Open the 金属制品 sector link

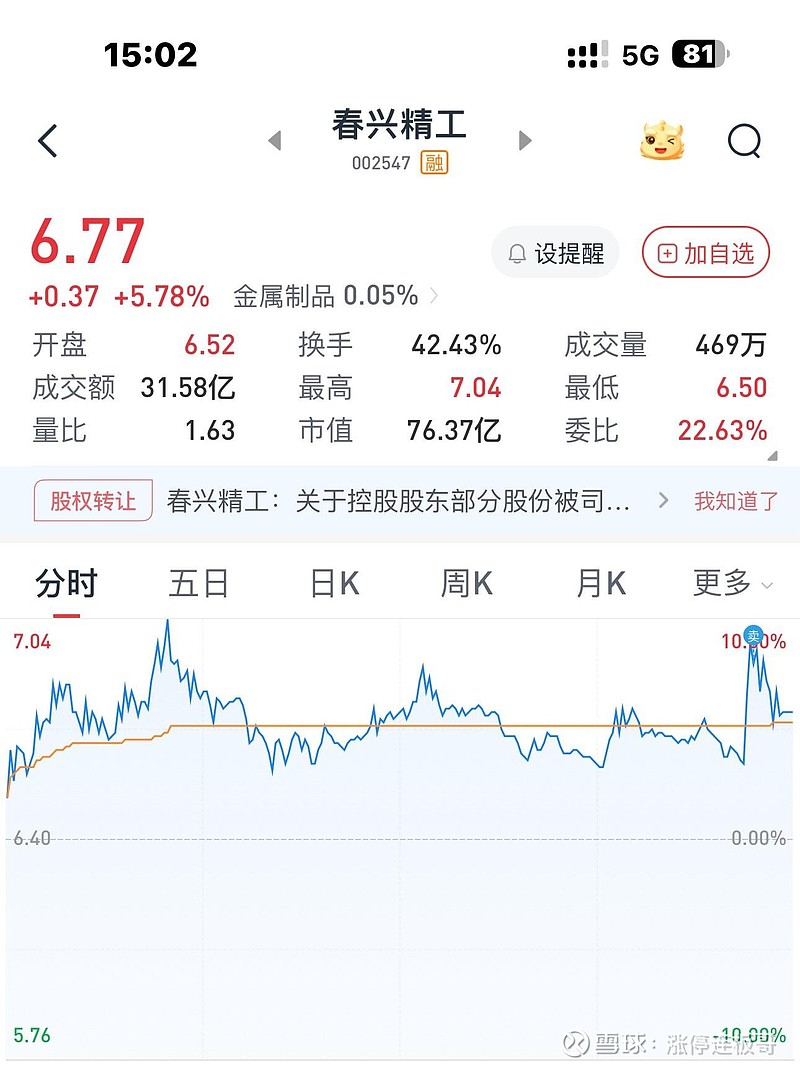click(x=335, y=295)
